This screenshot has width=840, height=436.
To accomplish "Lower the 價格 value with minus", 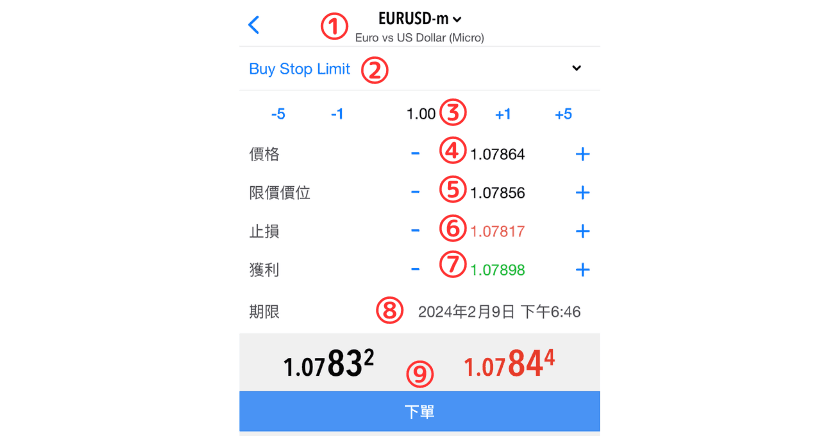I will click(x=415, y=154).
